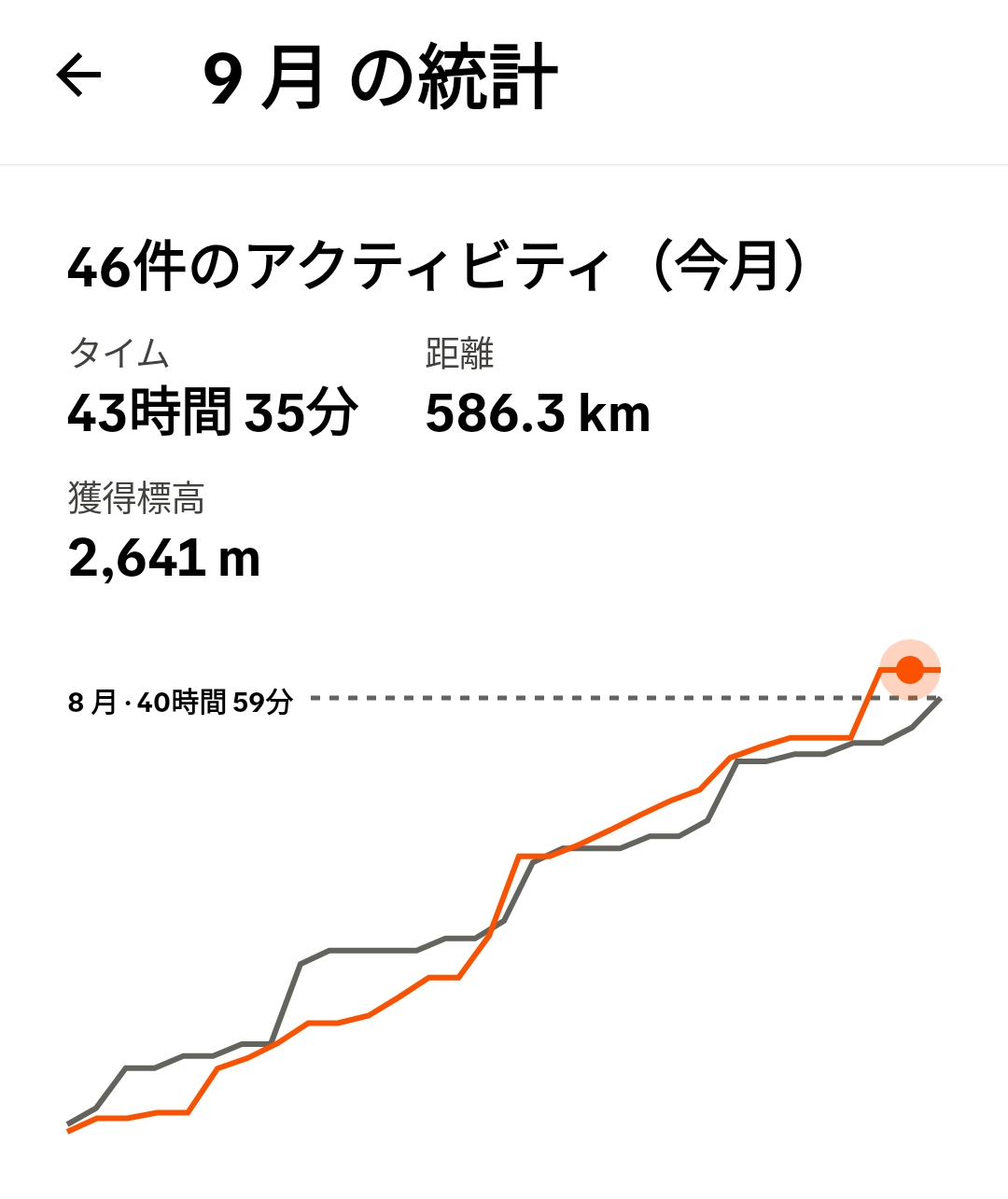Tap the orange marker on the chart

[909, 670]
